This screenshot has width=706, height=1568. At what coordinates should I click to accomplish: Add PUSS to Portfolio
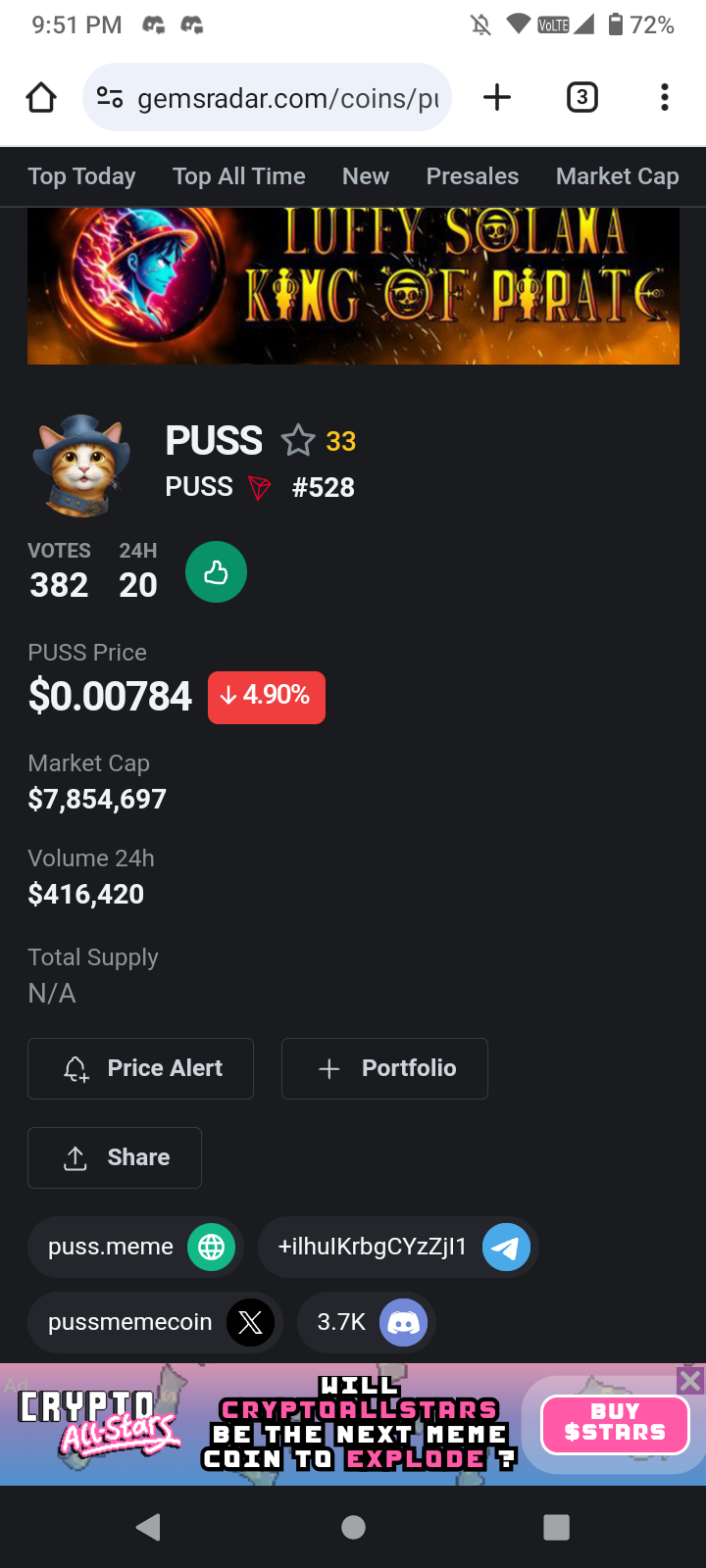click(x=384, y=1068)
